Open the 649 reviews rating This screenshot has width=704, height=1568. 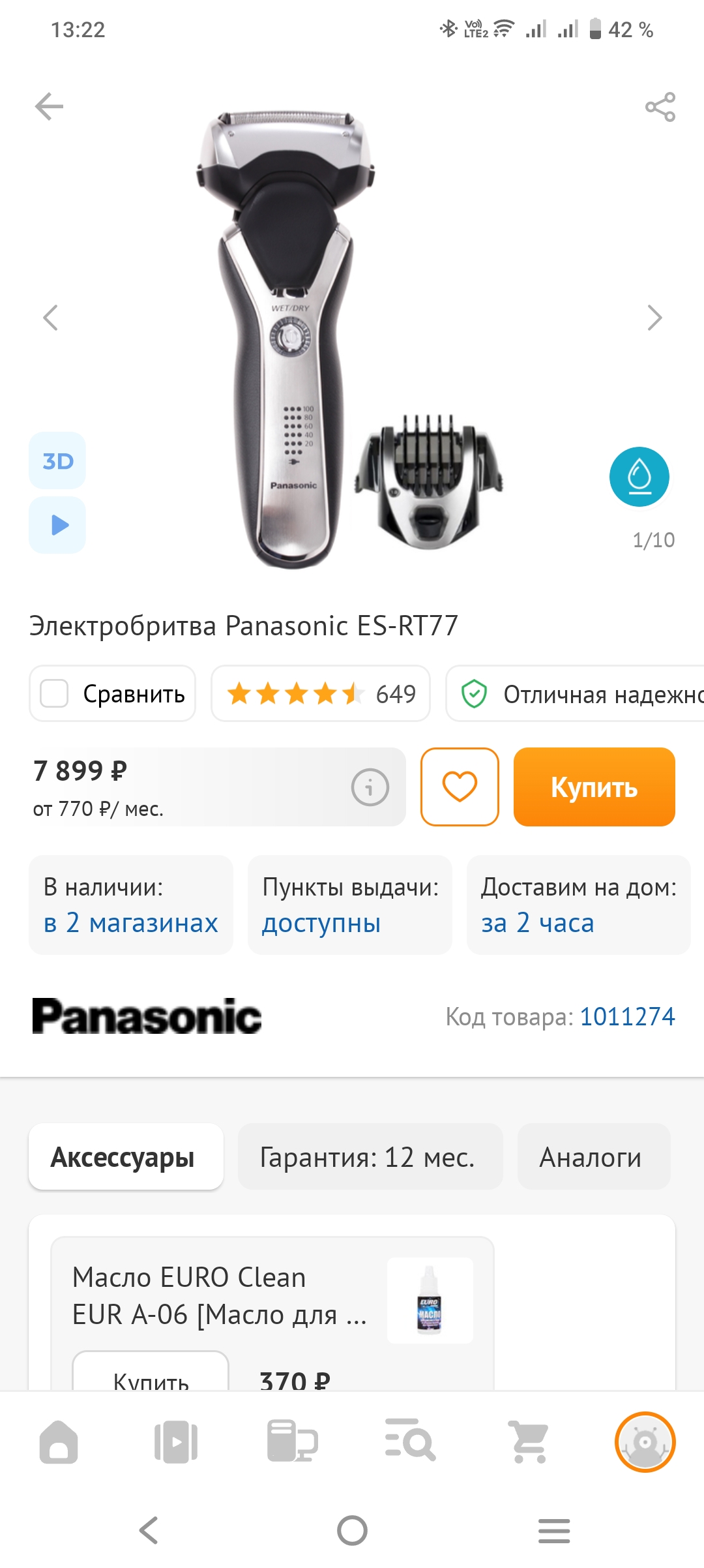tap(321, 693)
